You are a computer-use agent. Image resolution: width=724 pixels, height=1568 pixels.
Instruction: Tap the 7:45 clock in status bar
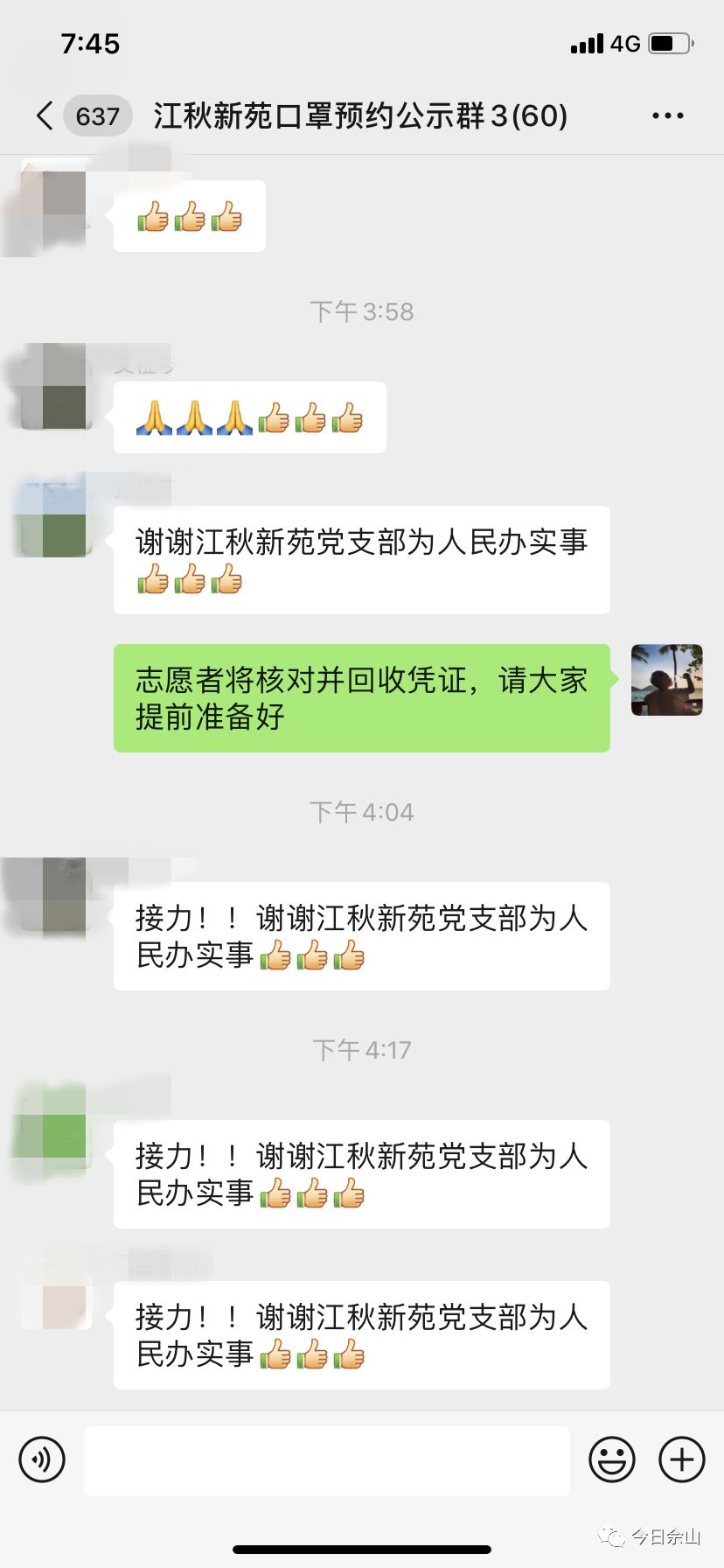(x=90, y=43)
